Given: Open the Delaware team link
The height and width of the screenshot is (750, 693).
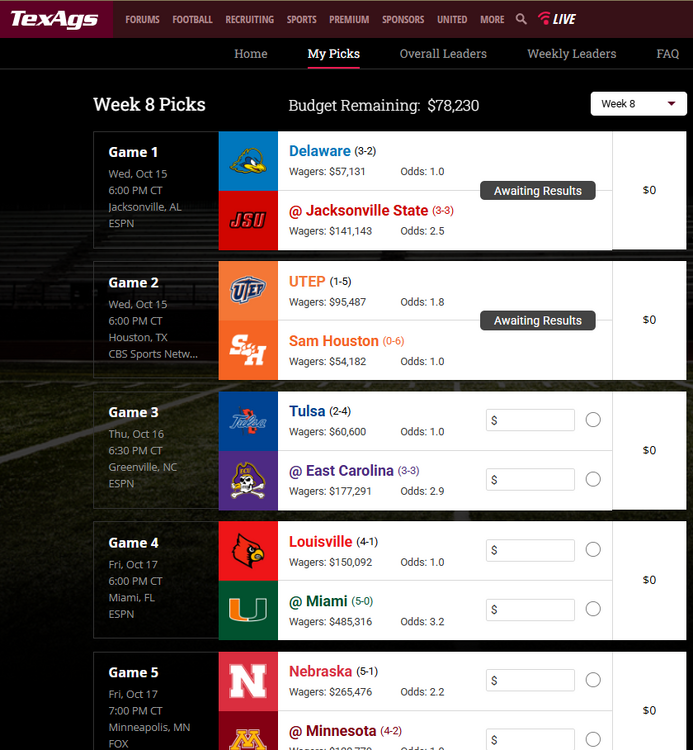Looking at the screenshot, I should coord(320,151).
